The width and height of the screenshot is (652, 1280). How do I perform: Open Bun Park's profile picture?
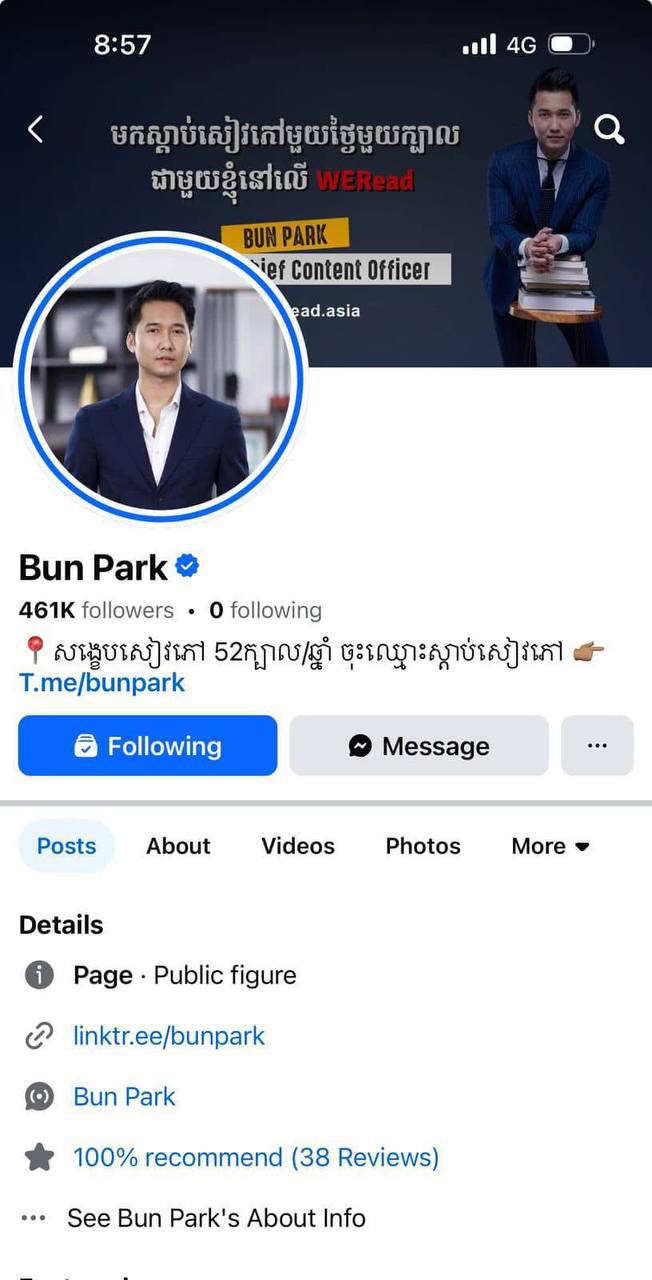click(x=158, y=378)
